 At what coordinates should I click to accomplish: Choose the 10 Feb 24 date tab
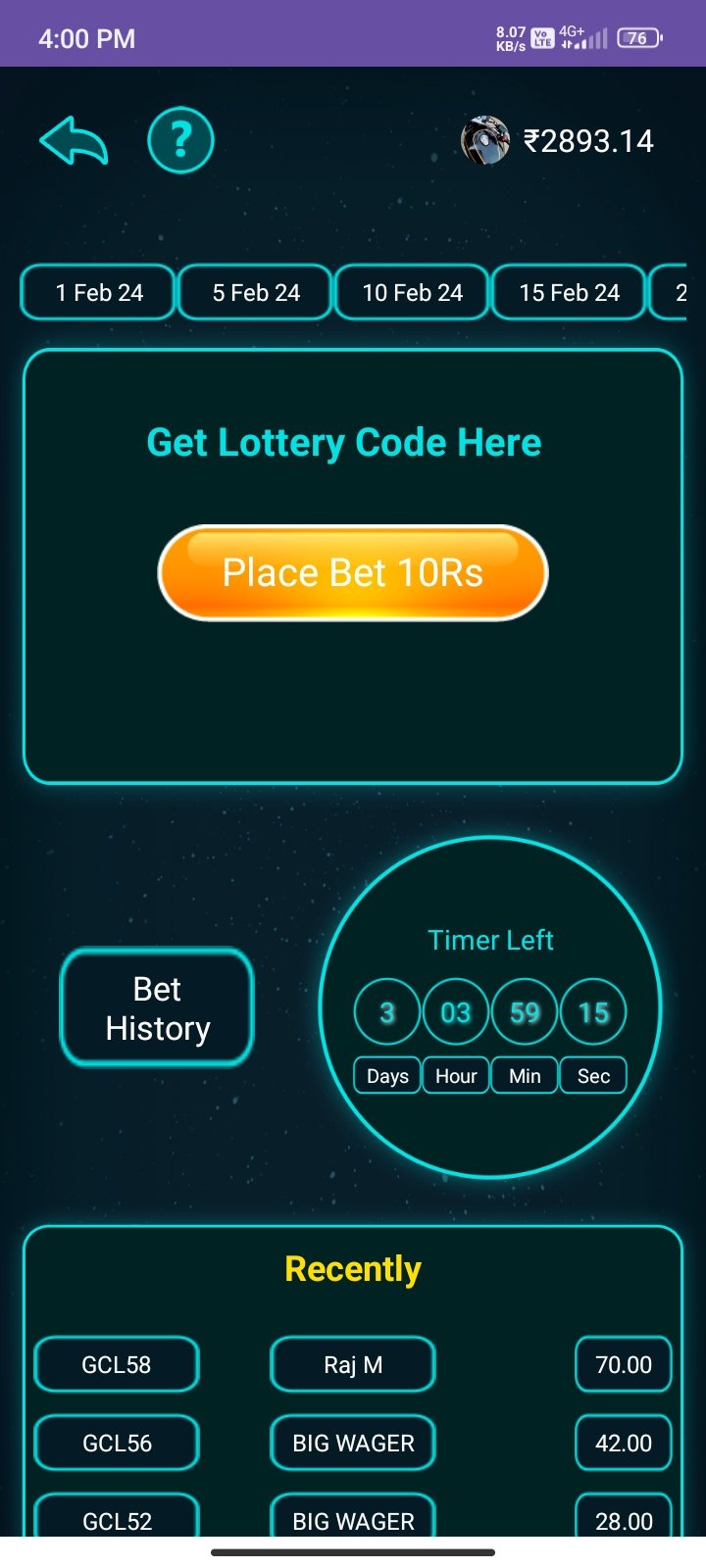412,292
